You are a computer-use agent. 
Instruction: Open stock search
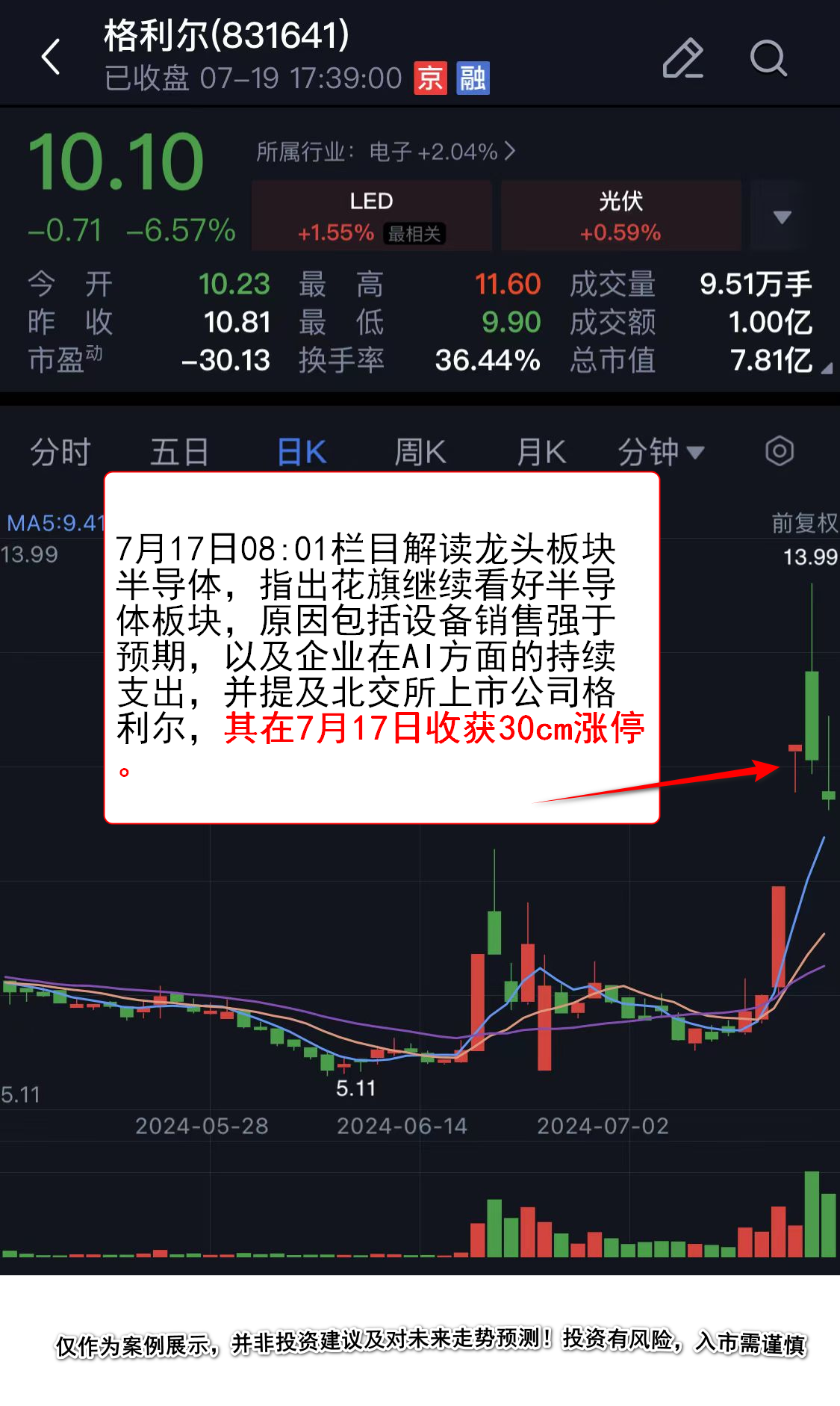tap(768, 58)
